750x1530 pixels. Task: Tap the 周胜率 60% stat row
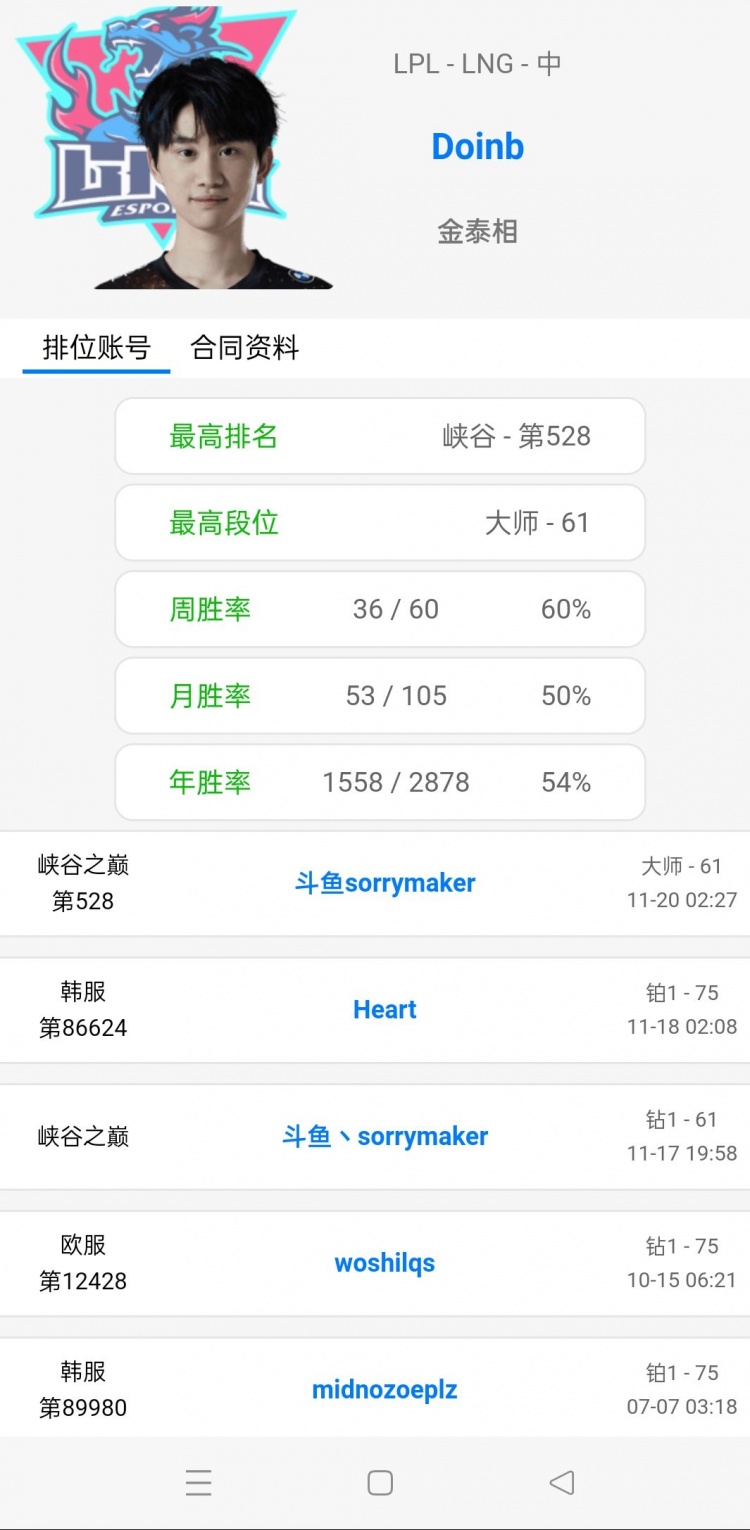(x=380, y=609)
